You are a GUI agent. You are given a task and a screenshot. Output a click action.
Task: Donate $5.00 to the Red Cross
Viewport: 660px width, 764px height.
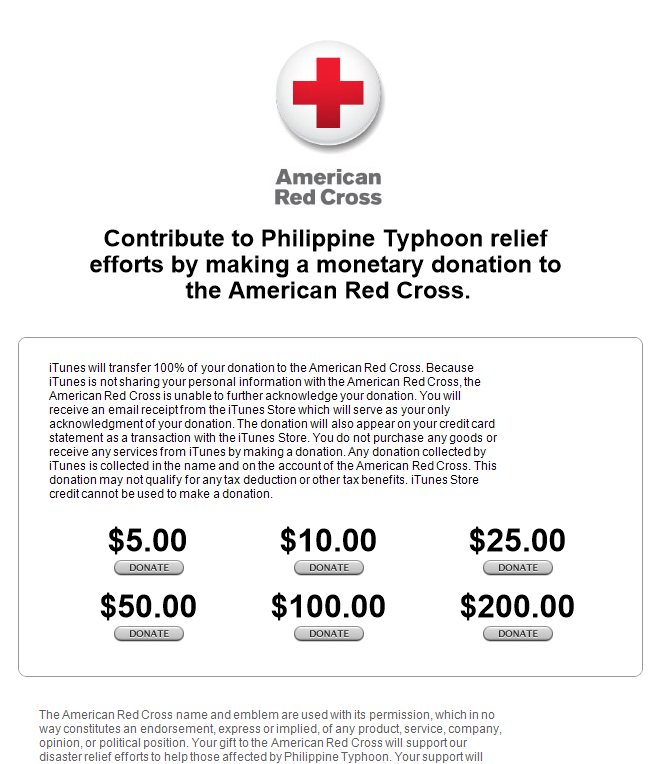point(149,568)
